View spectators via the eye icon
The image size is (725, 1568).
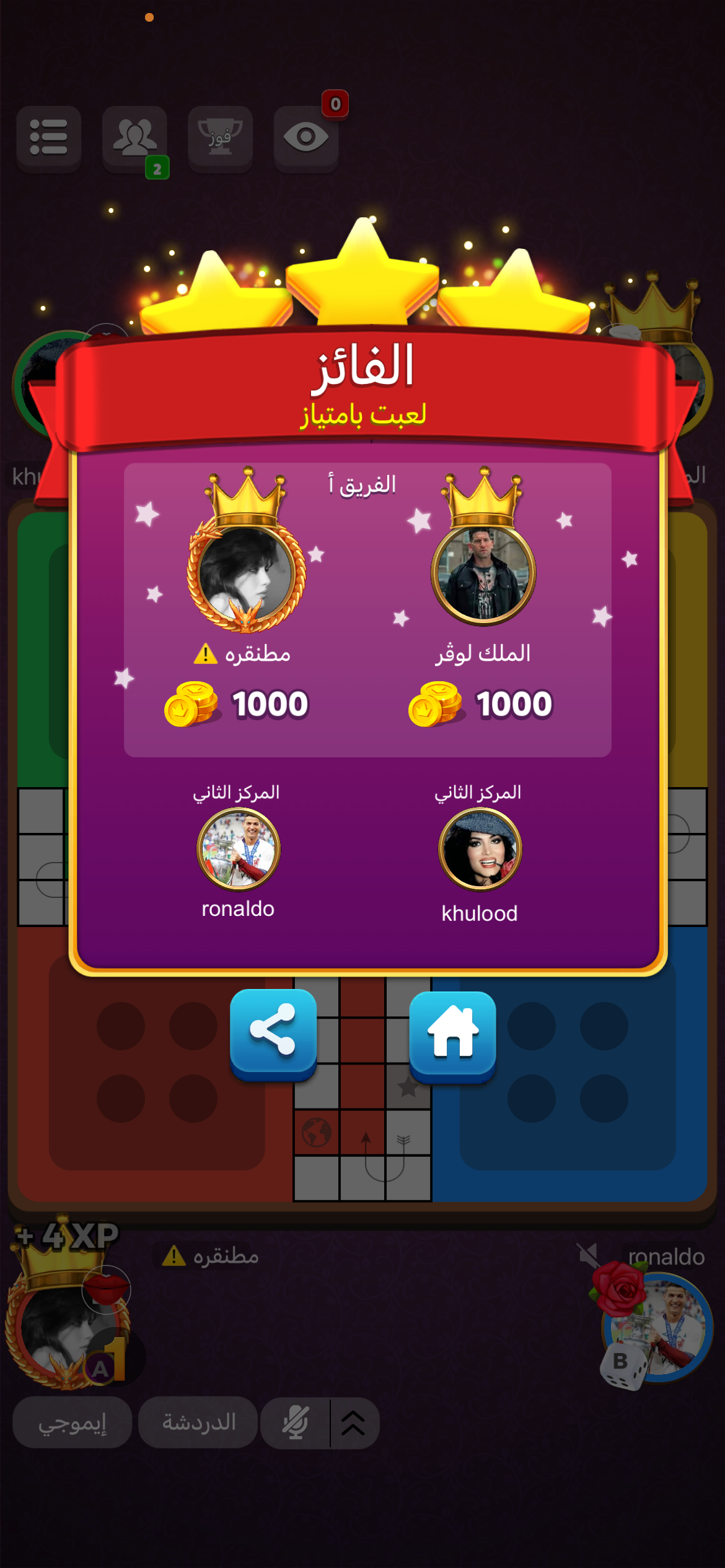(x=306, y=137)
